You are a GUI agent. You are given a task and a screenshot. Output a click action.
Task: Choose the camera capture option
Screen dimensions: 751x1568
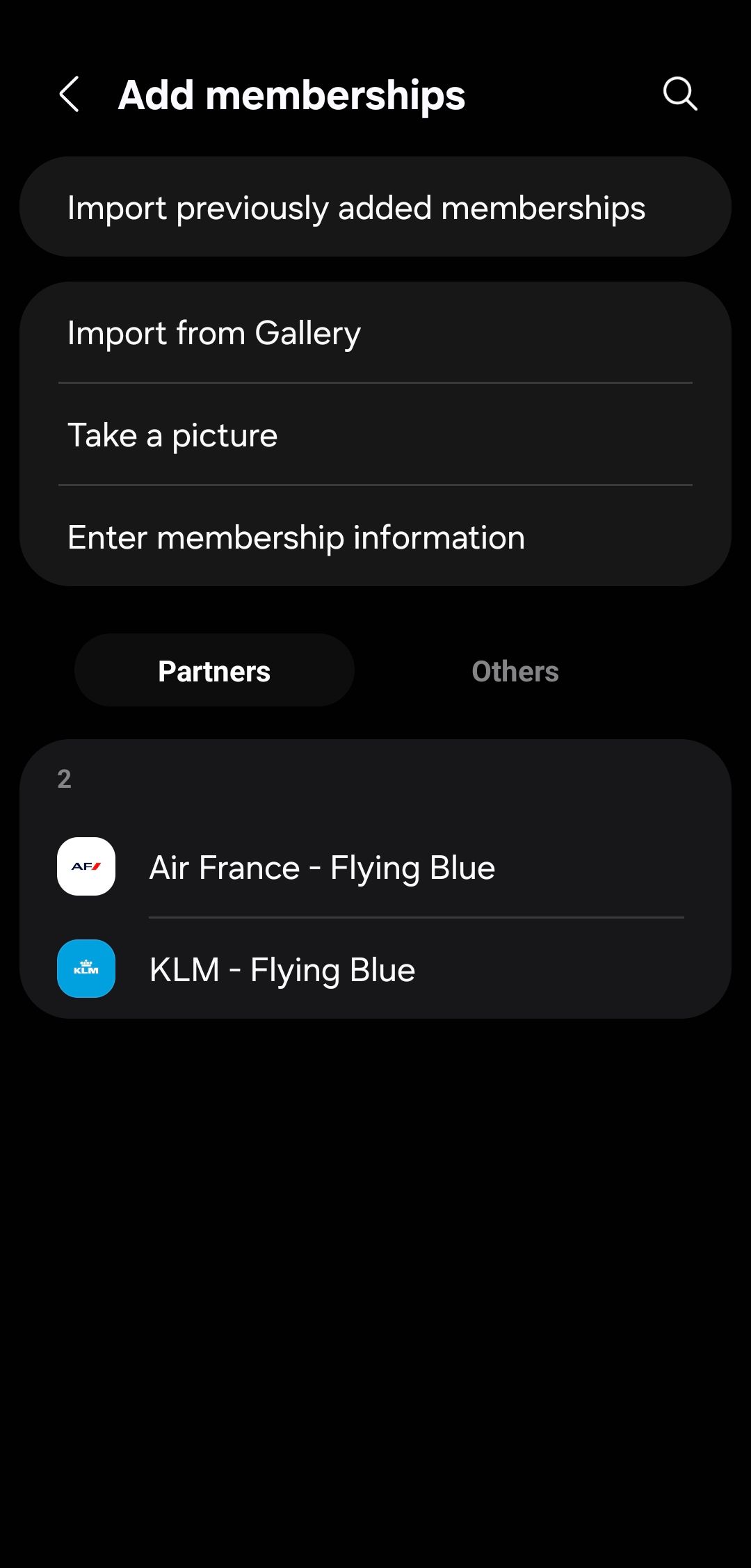pyautogui.click(x=172, y=434)
